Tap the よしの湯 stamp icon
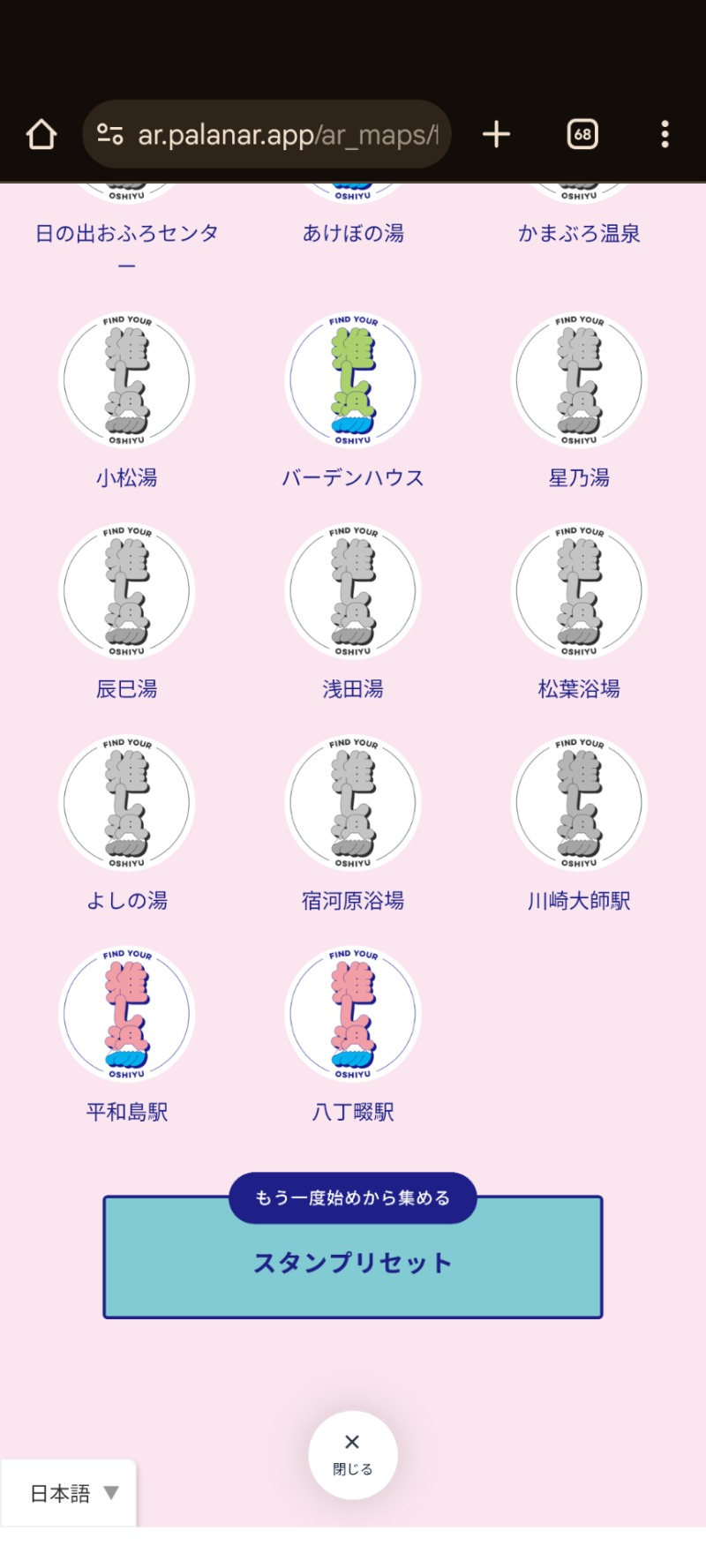The height and width of the screenshot is (1568, 706). pos(126,803)
